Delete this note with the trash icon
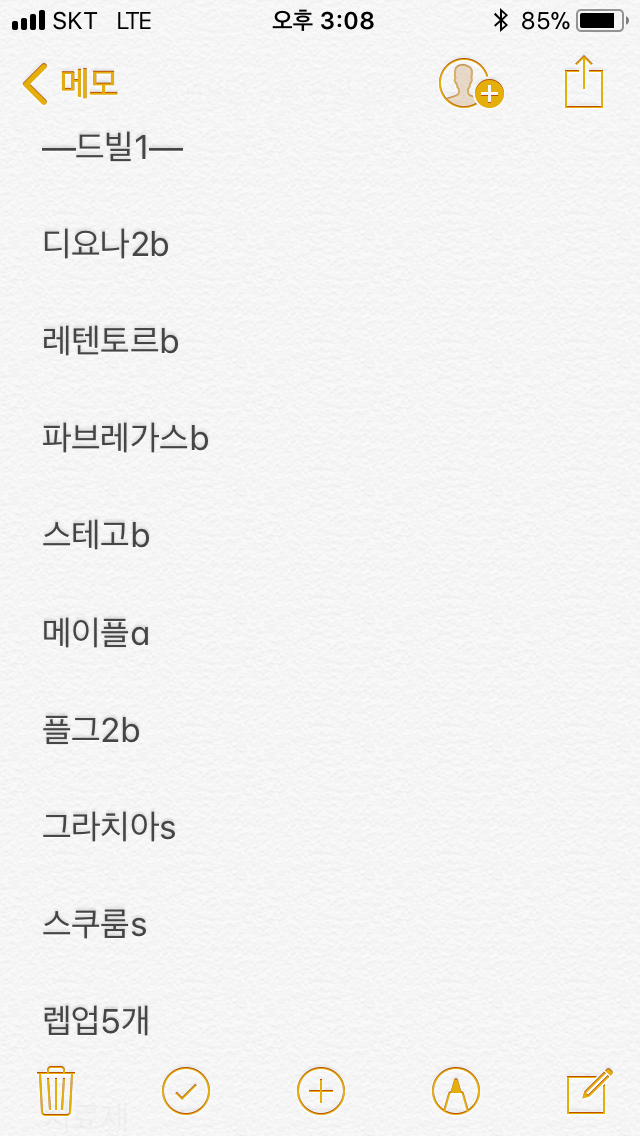 pos(55,1090)
